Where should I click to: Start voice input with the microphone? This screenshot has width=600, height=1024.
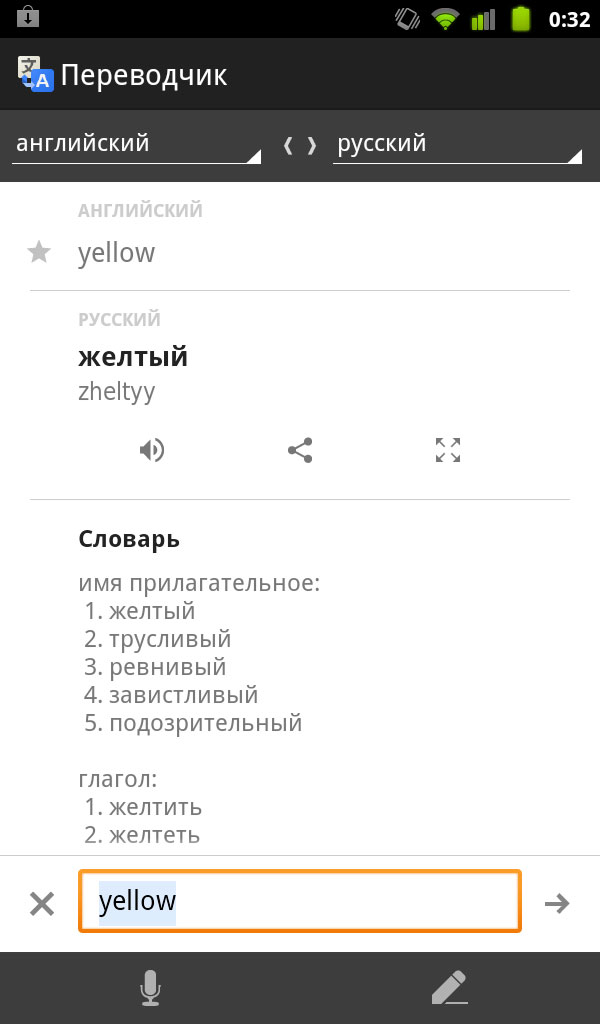click(150, 987)
